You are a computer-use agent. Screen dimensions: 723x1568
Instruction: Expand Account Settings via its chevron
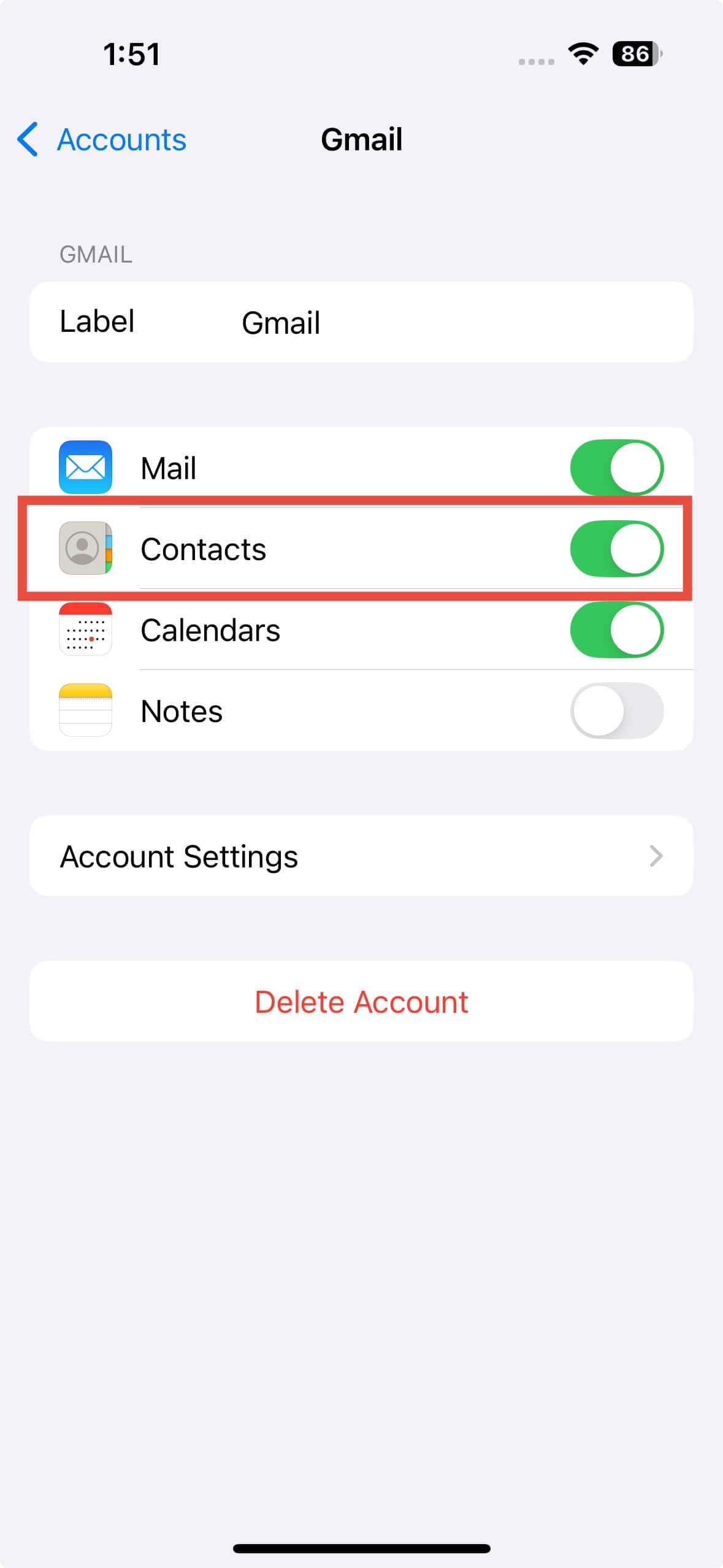656,856
